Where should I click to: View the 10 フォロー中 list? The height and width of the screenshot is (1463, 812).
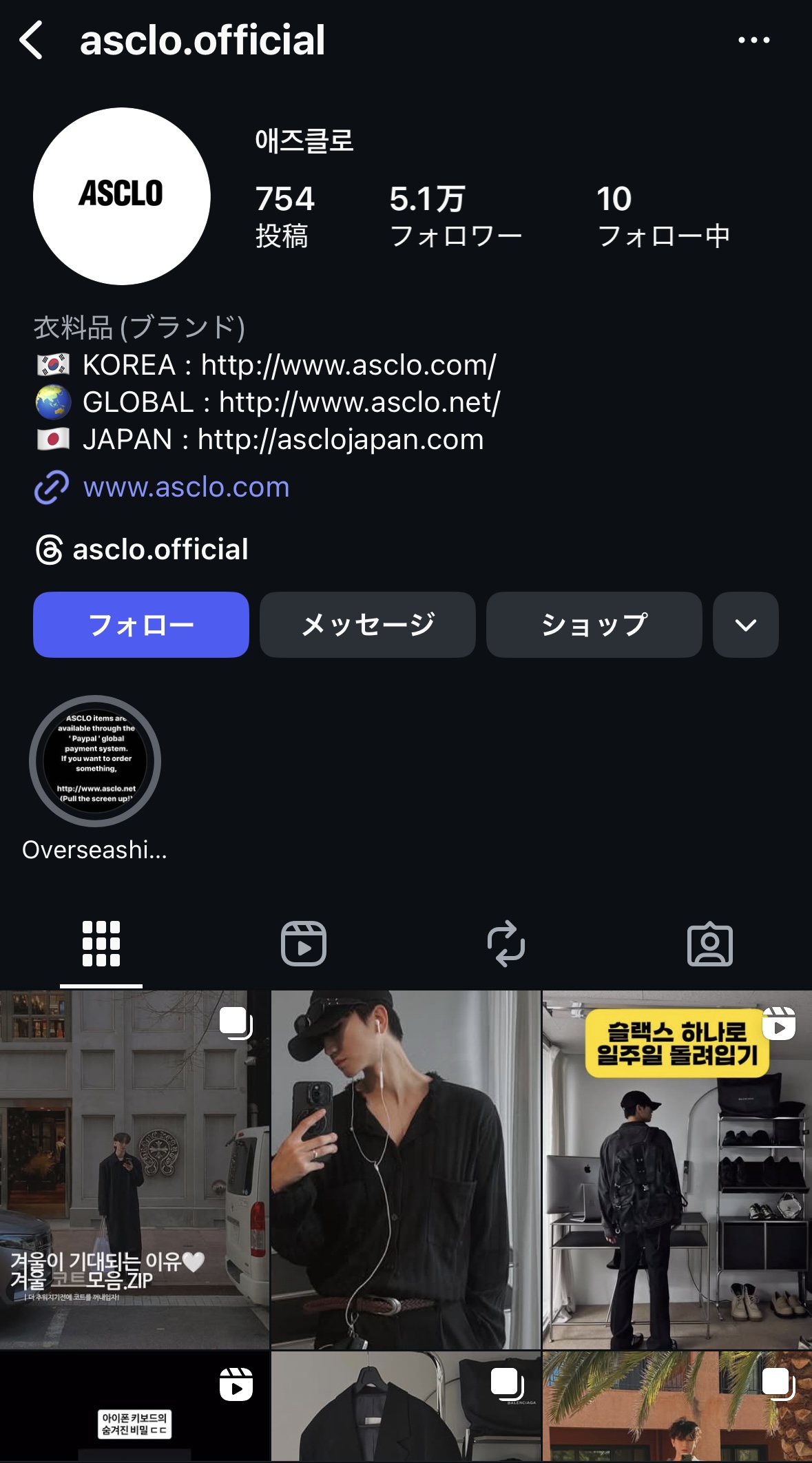tap(663, 216)
